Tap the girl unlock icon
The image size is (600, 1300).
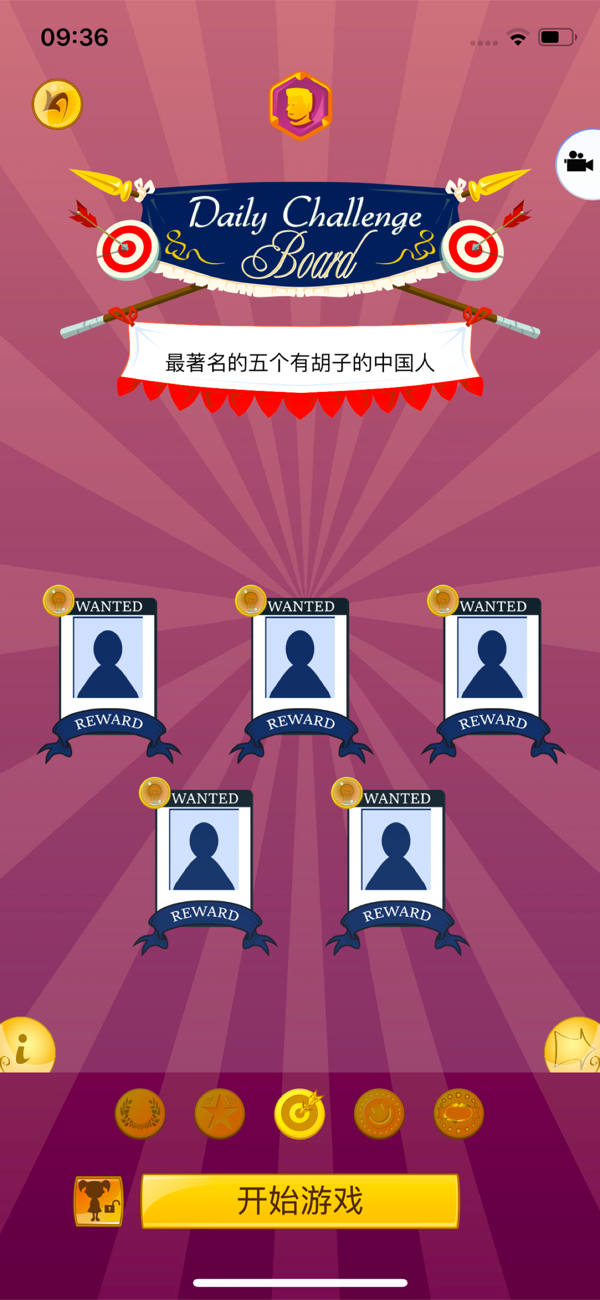point(99,1201)
